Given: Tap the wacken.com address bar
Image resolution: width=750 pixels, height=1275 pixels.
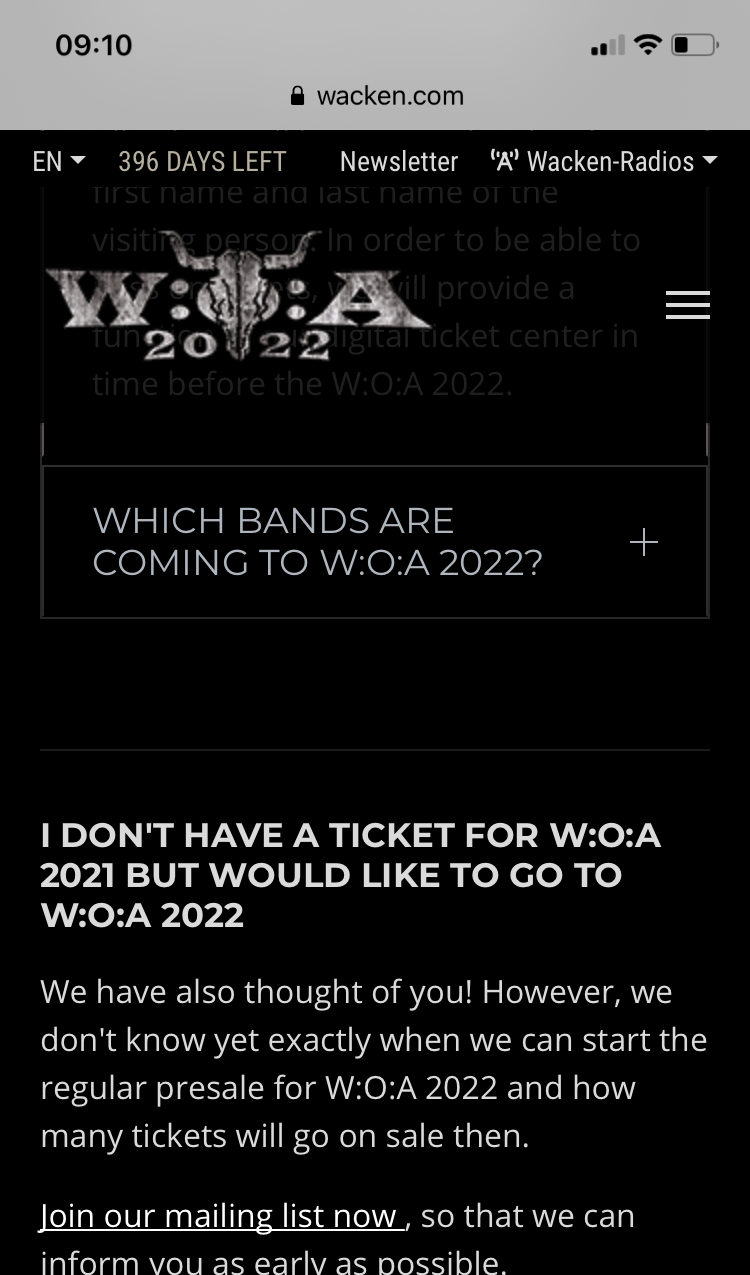Looking at the screenshot, I should 376,96.
